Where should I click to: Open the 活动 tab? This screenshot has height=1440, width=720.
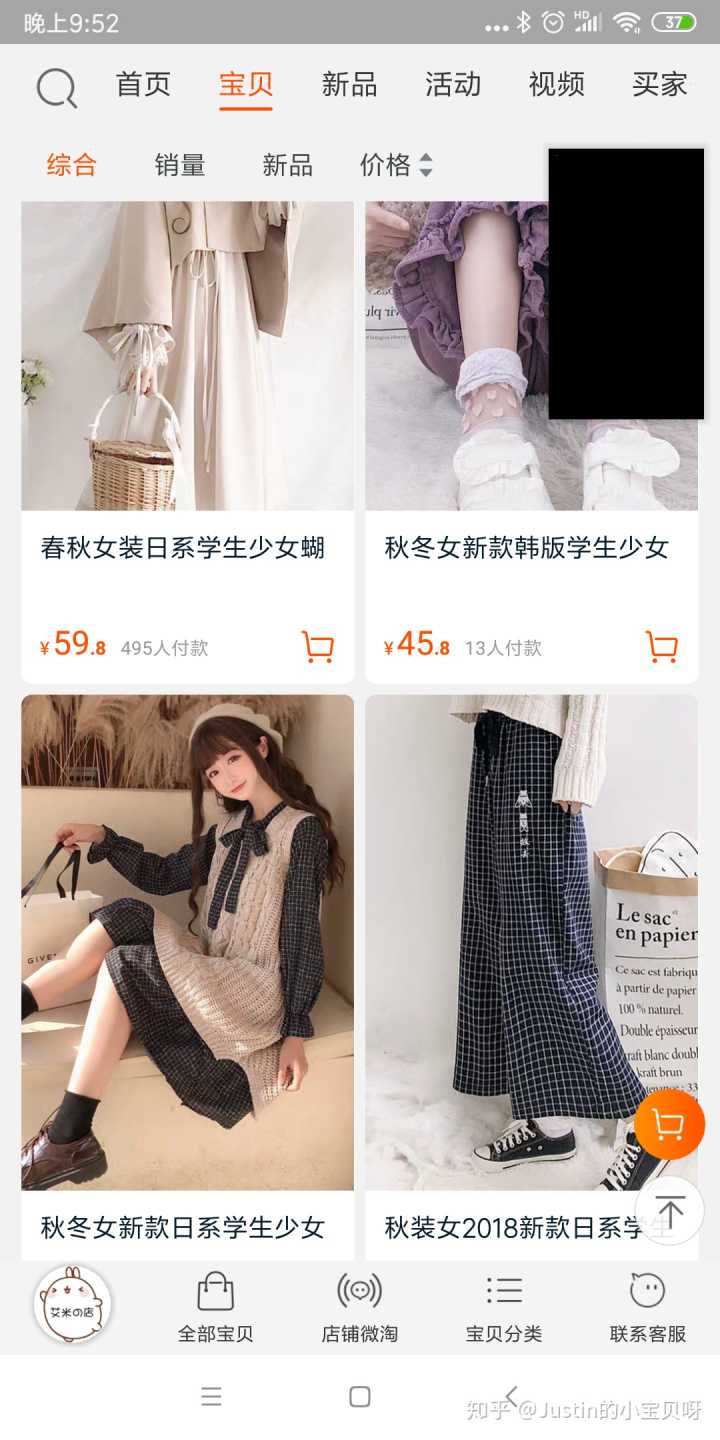click(452, 85)
